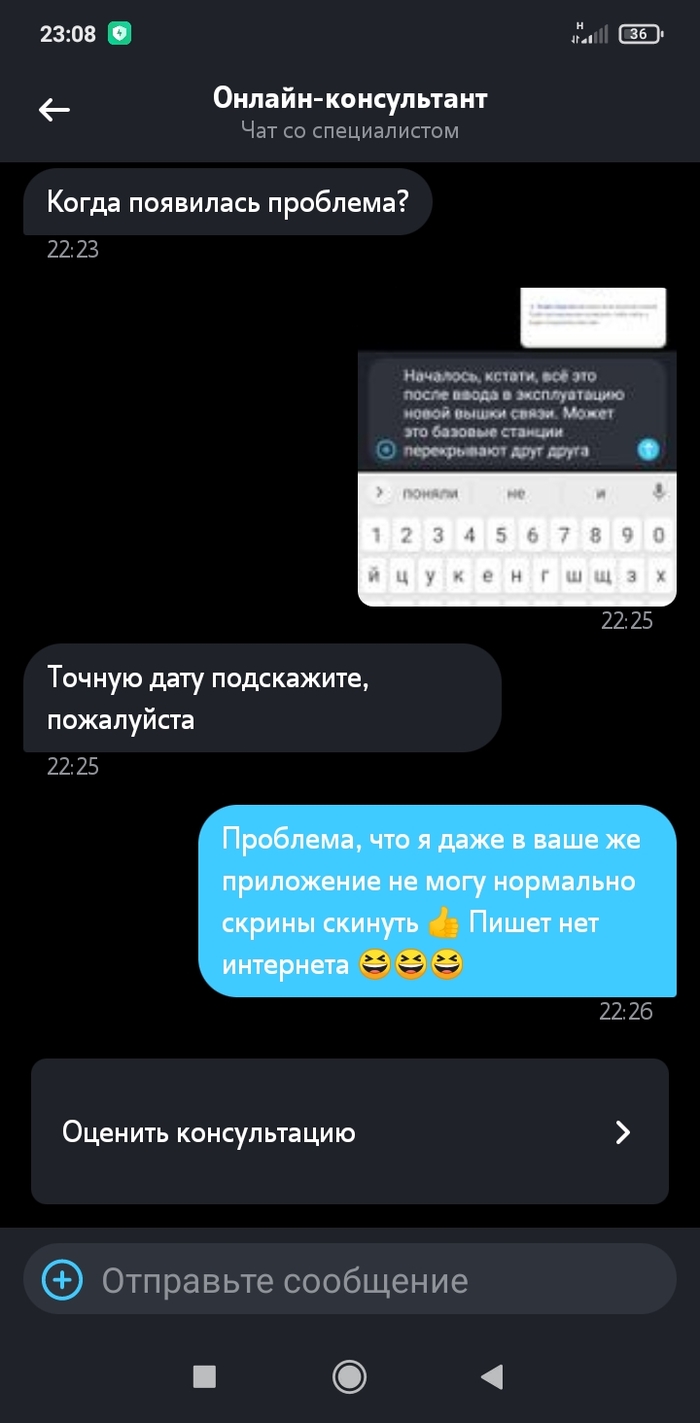Tap the system home button
Image resolution: width=700 pixels, height=1423 pixels.
pyautogui.click(x=349, y=1377)
